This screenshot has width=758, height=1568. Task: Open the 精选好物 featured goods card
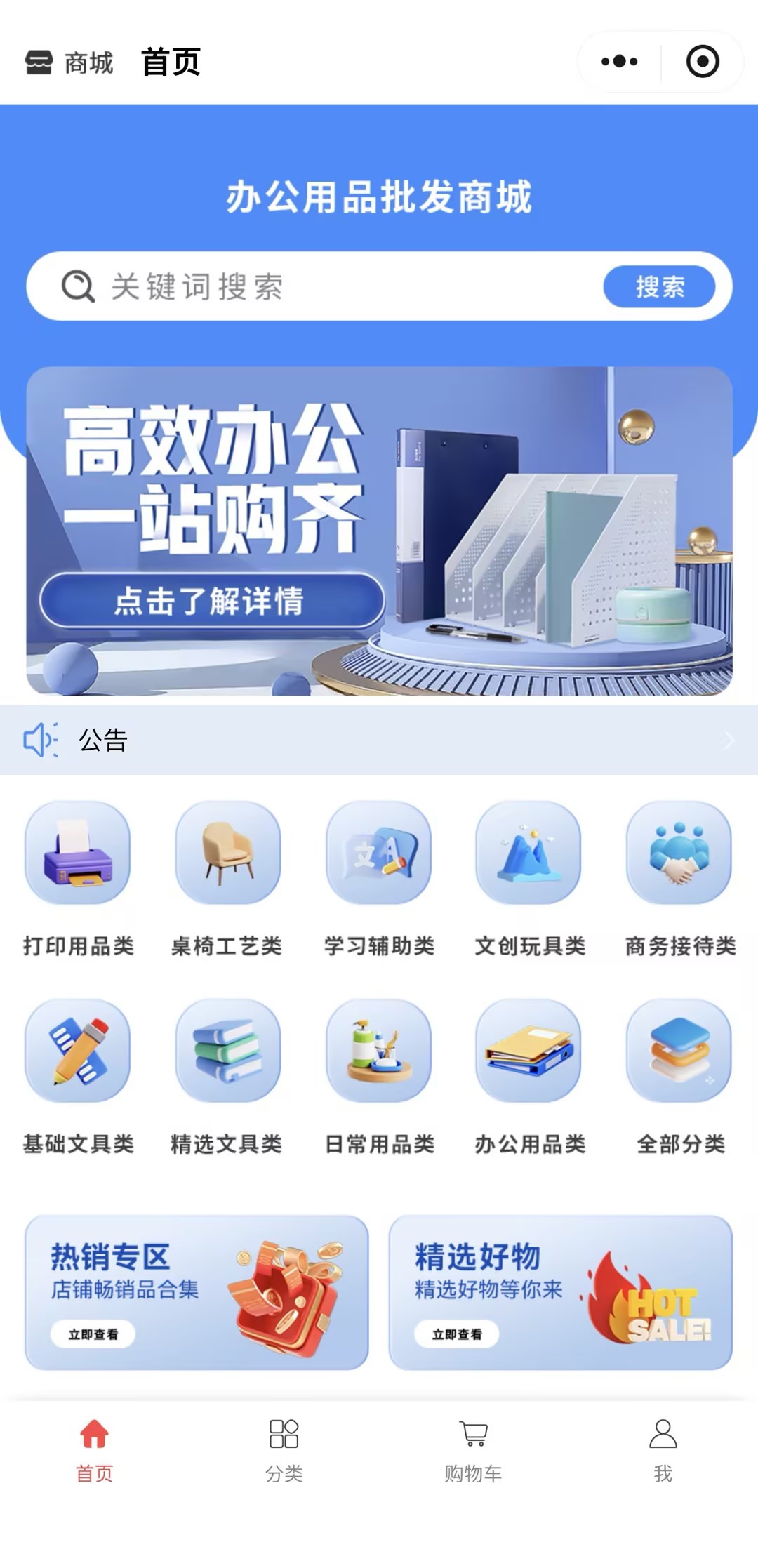click(x=561, y=1293)
